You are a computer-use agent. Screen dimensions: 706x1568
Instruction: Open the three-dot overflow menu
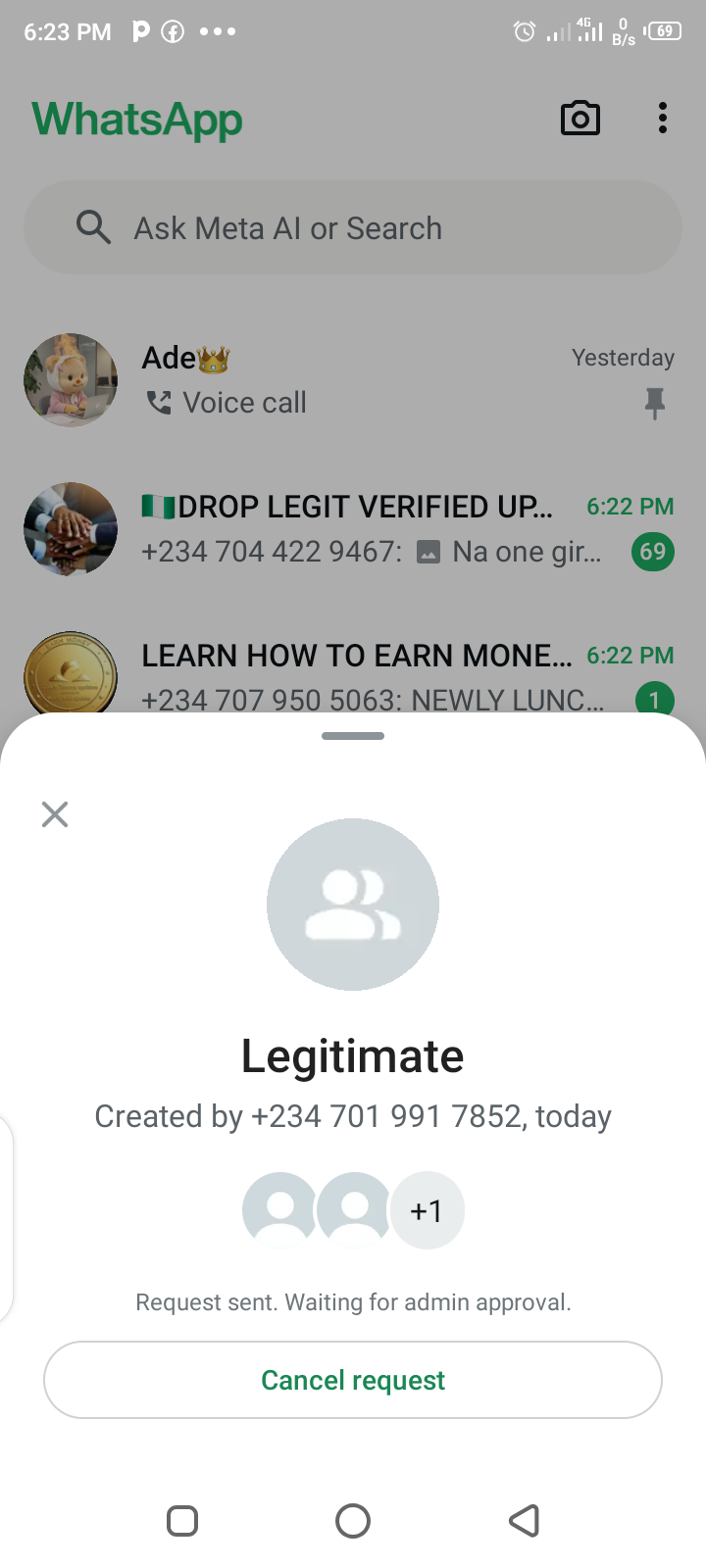663,119
